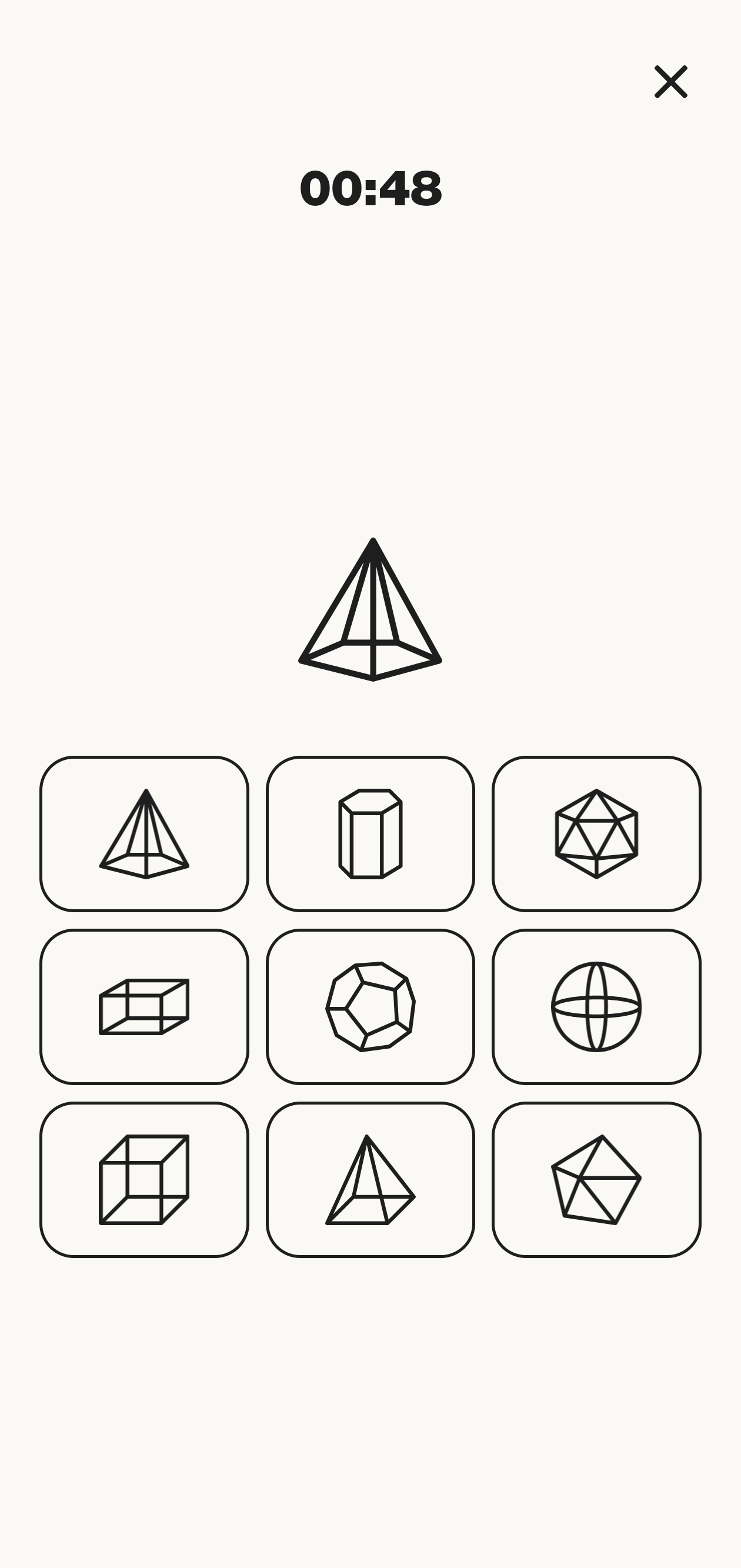Close the game with the X
The height and width of the screenshot is (1568, 741).
tap(670, 82)
